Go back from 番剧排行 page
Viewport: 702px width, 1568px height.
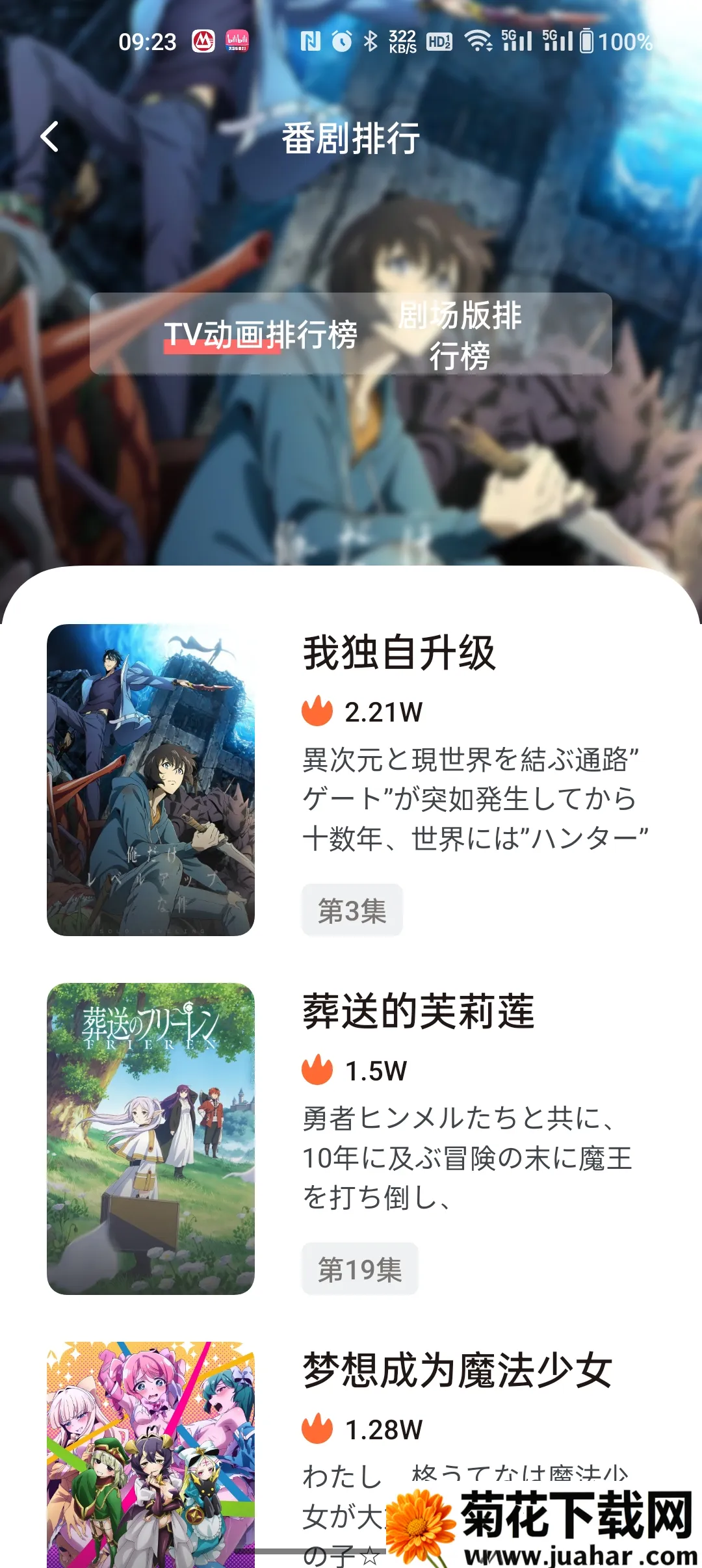click(x=49, y=137)
